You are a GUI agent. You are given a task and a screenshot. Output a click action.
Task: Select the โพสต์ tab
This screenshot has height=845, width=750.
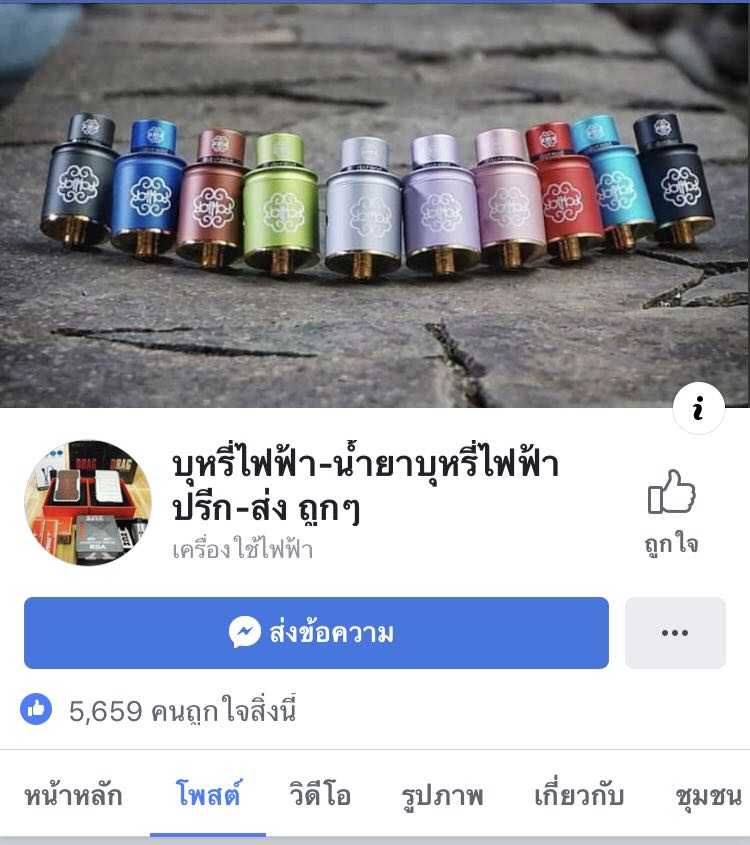point(208,795)
